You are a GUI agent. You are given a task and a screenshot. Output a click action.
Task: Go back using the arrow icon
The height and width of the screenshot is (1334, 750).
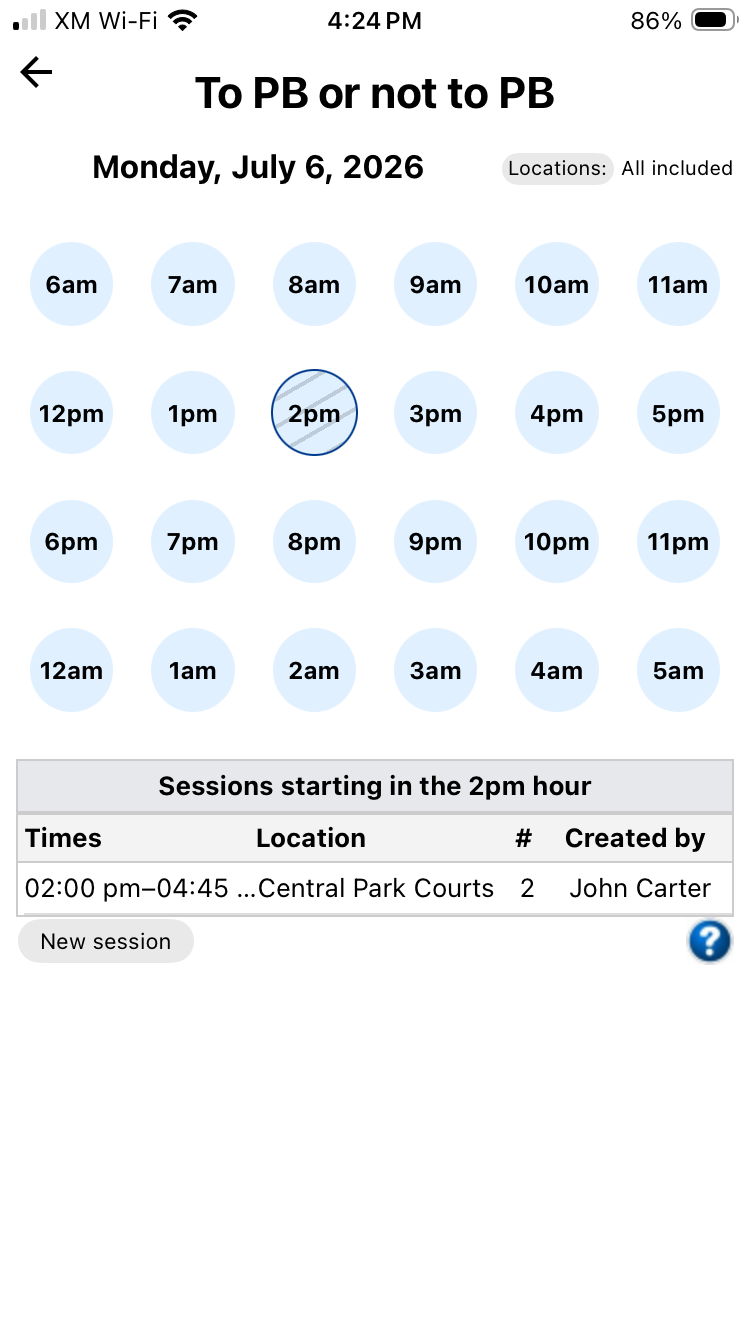[x=36, y=72]
